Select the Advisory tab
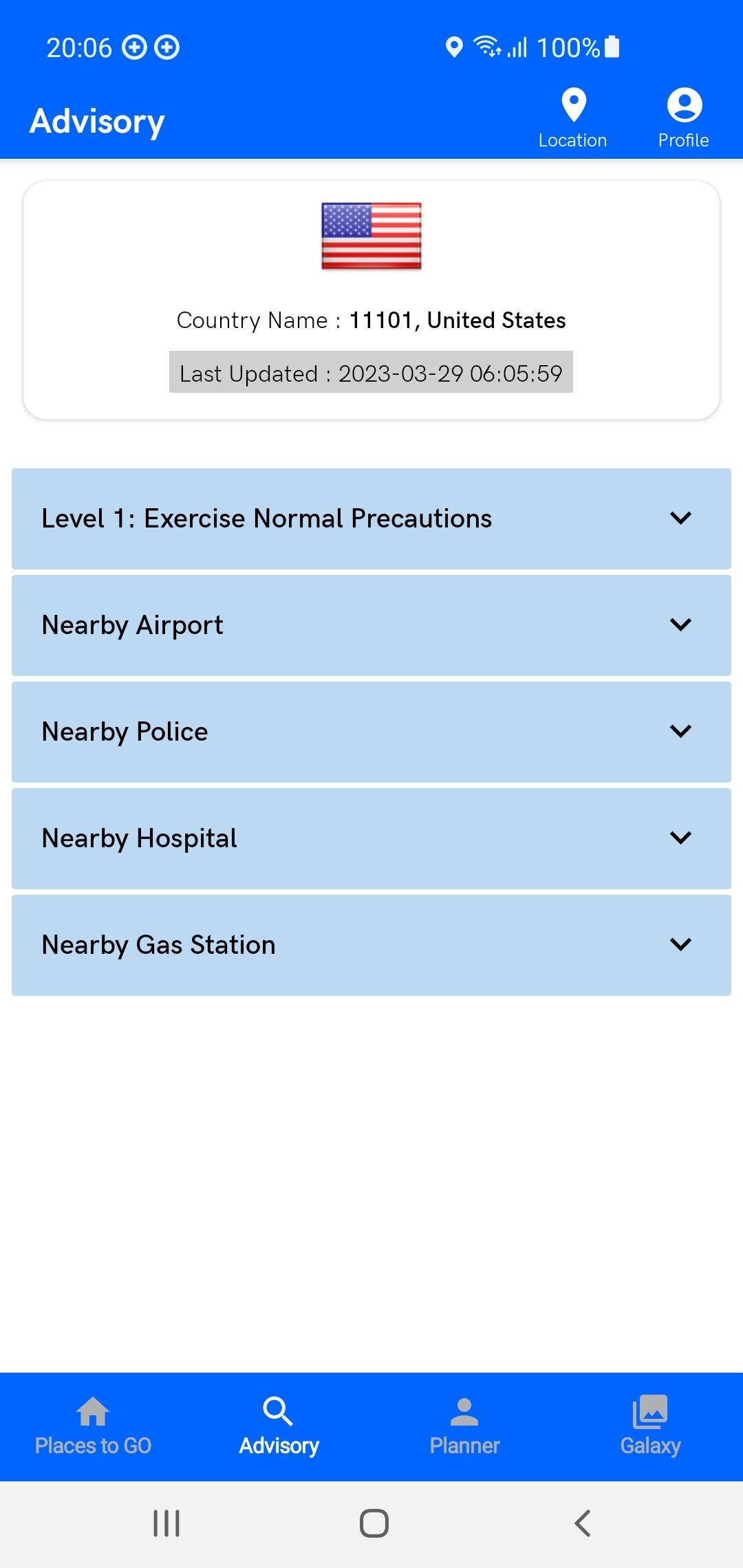 (x=279, y=1426)
